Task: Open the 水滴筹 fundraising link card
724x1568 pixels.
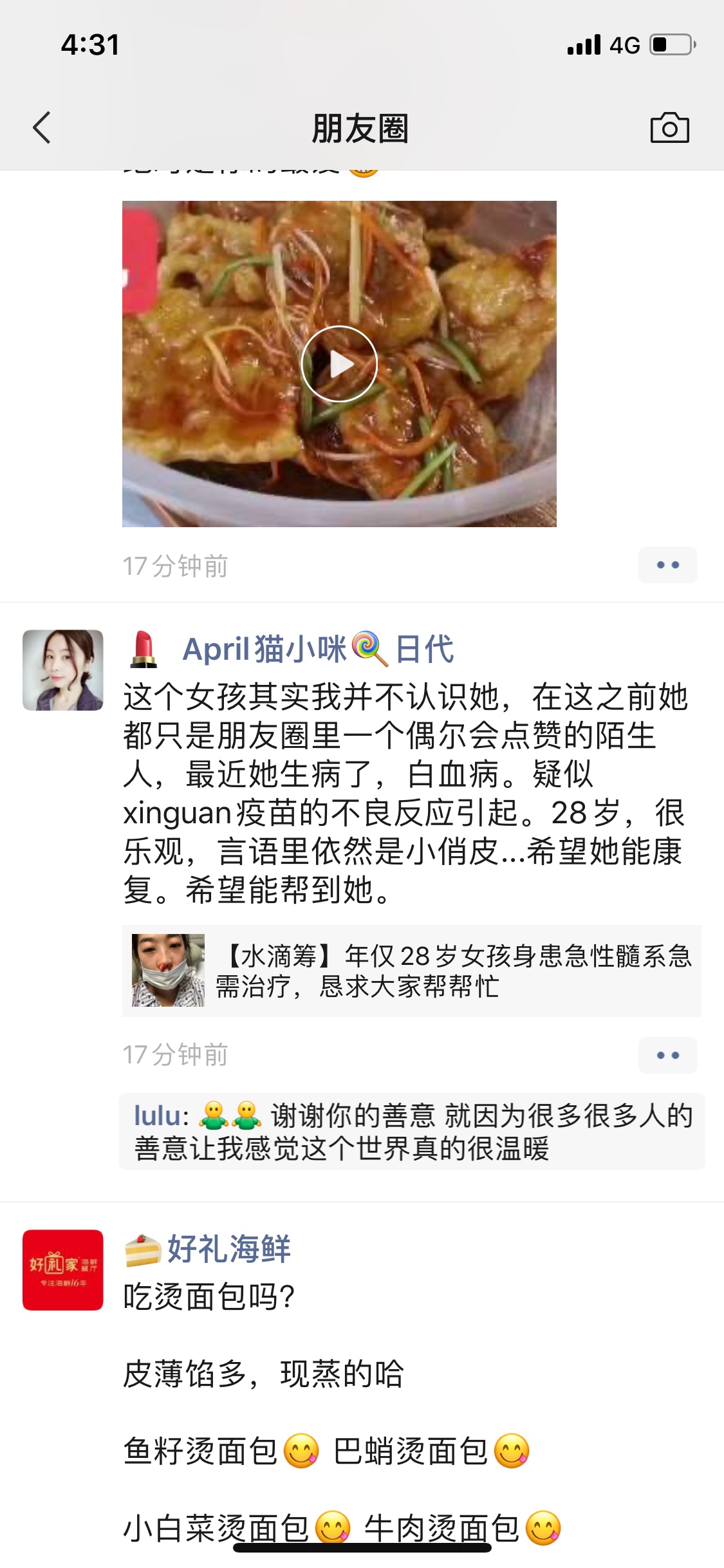Action: (412, 971)
